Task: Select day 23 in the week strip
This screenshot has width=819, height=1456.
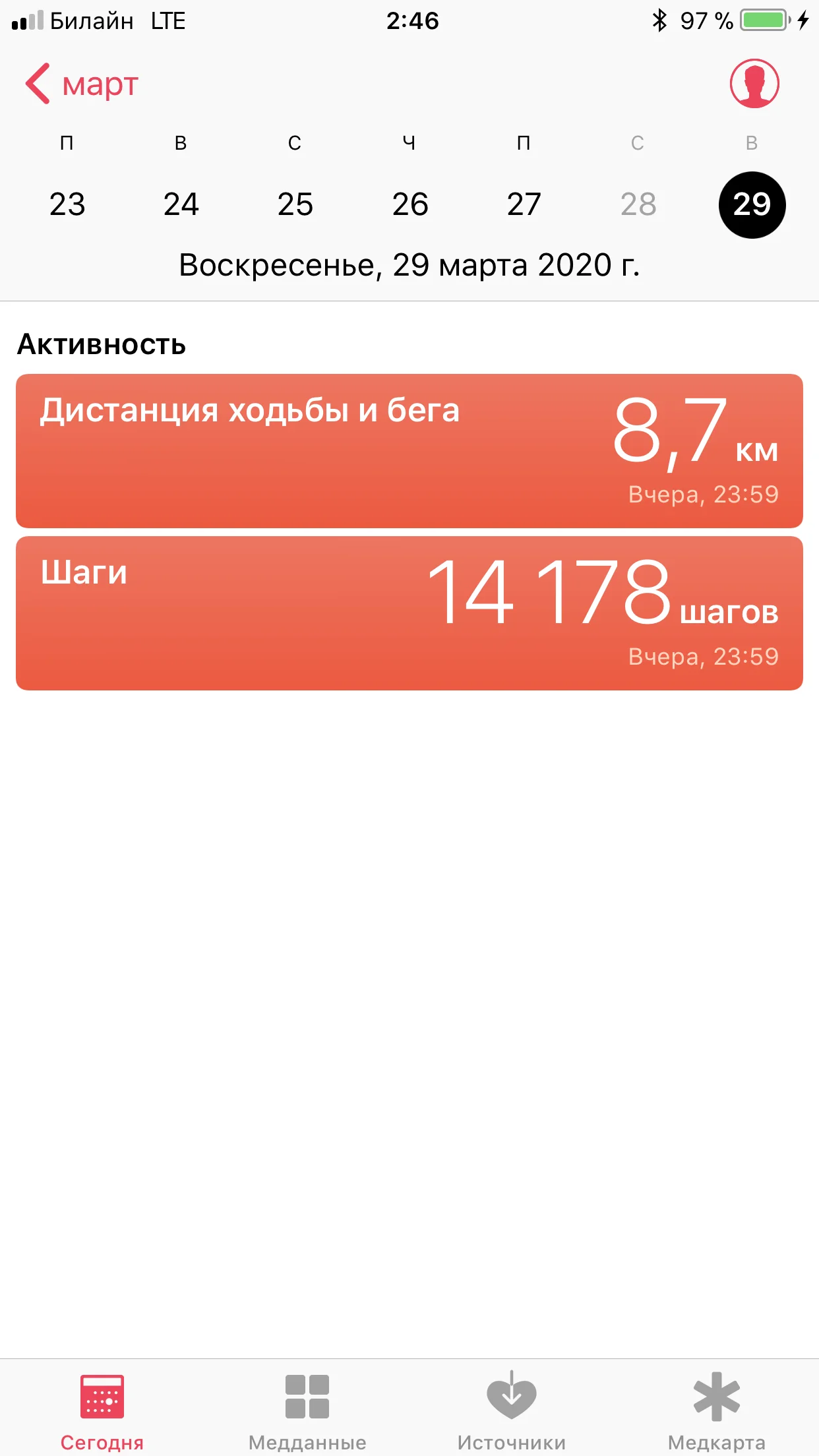Action: (67, 204)
